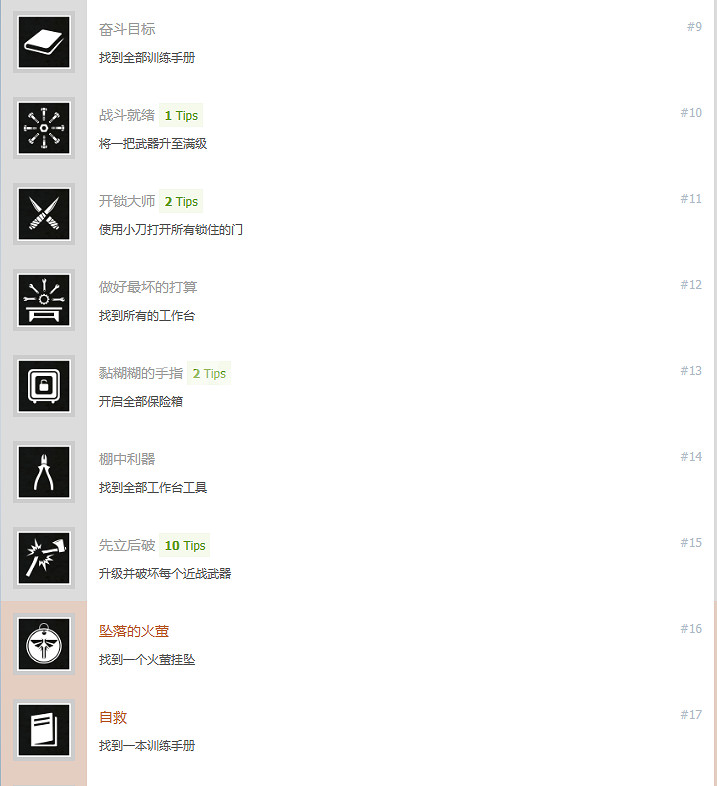View the 1 Tips for 战斗就绪
This screenshot has height=786, width=717.
(x=181, y=116)
